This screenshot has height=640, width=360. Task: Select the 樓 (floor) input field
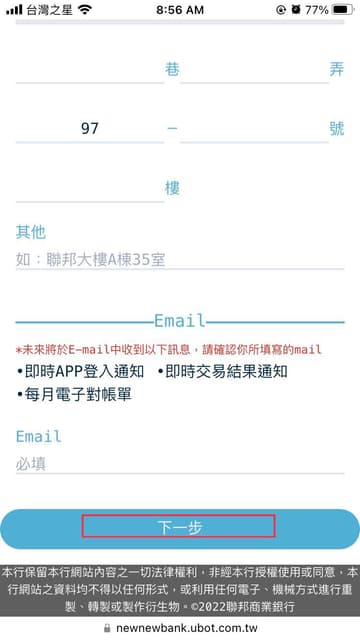(90, 188)
